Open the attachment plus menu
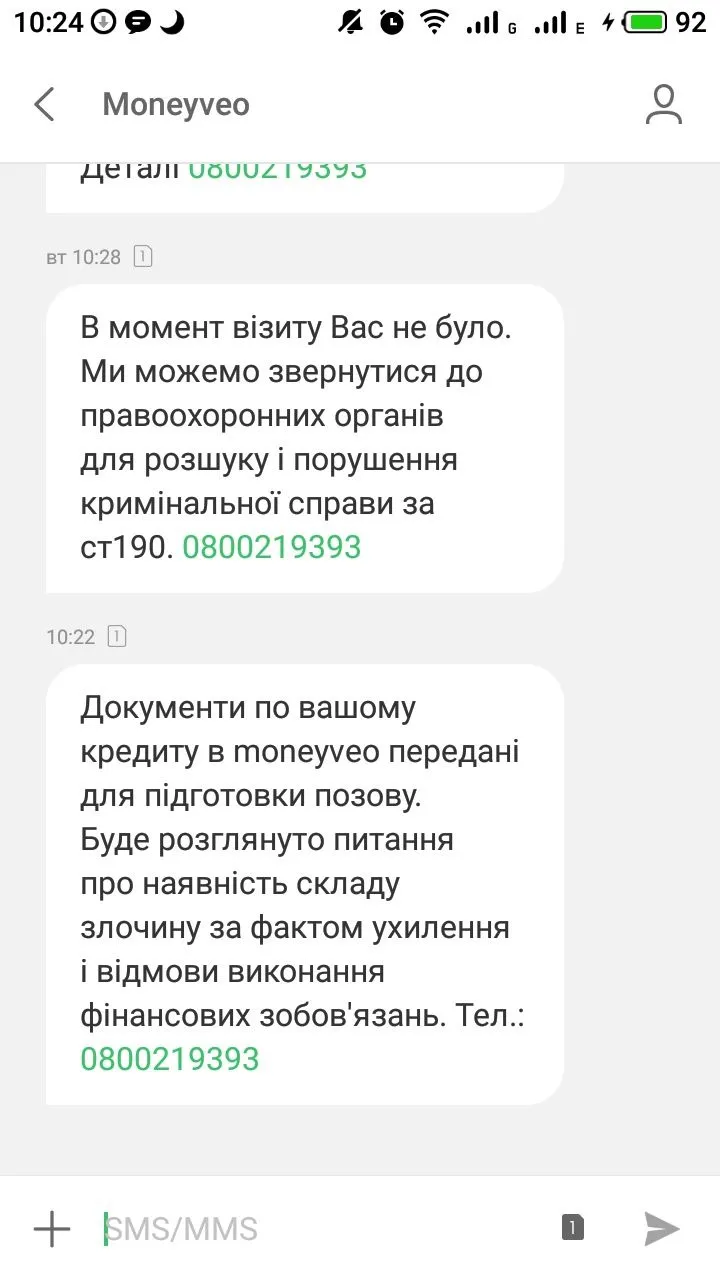Viewport: 720px width, 1280px height. [52, 1228]
